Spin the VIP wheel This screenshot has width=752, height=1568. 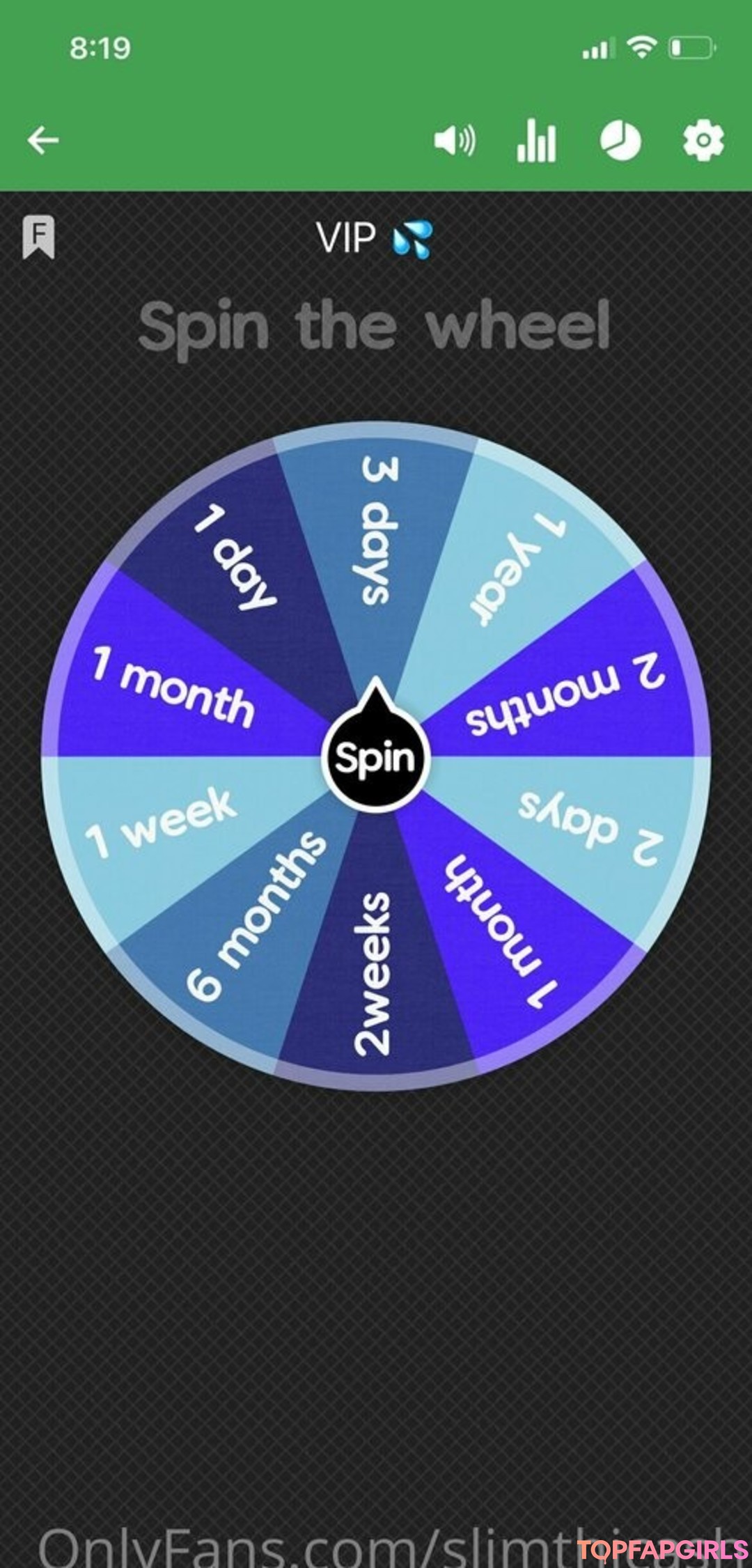[x=376, y=757]
